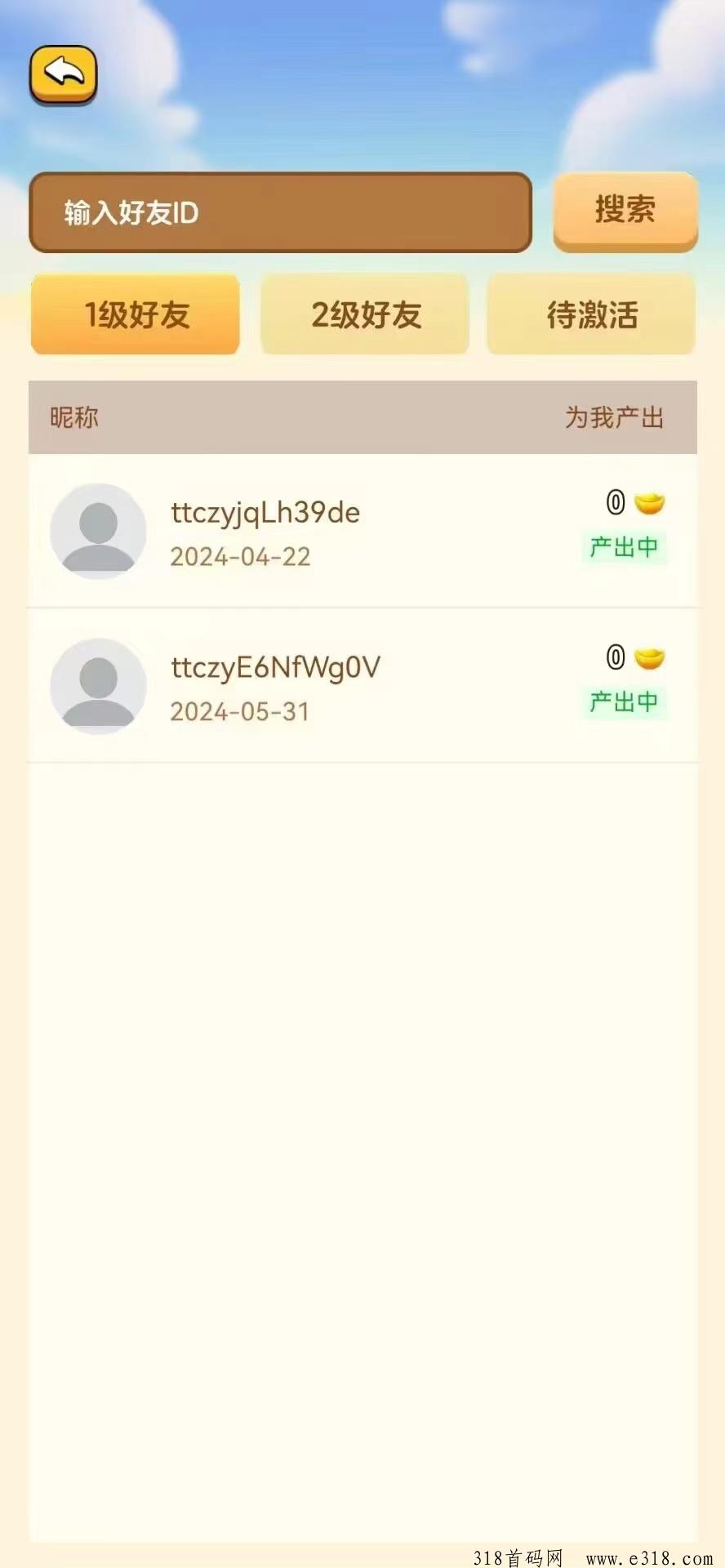Go back using the yellow arrow
The height and width of the screenshot is (1568, 725).
(64, 74)
